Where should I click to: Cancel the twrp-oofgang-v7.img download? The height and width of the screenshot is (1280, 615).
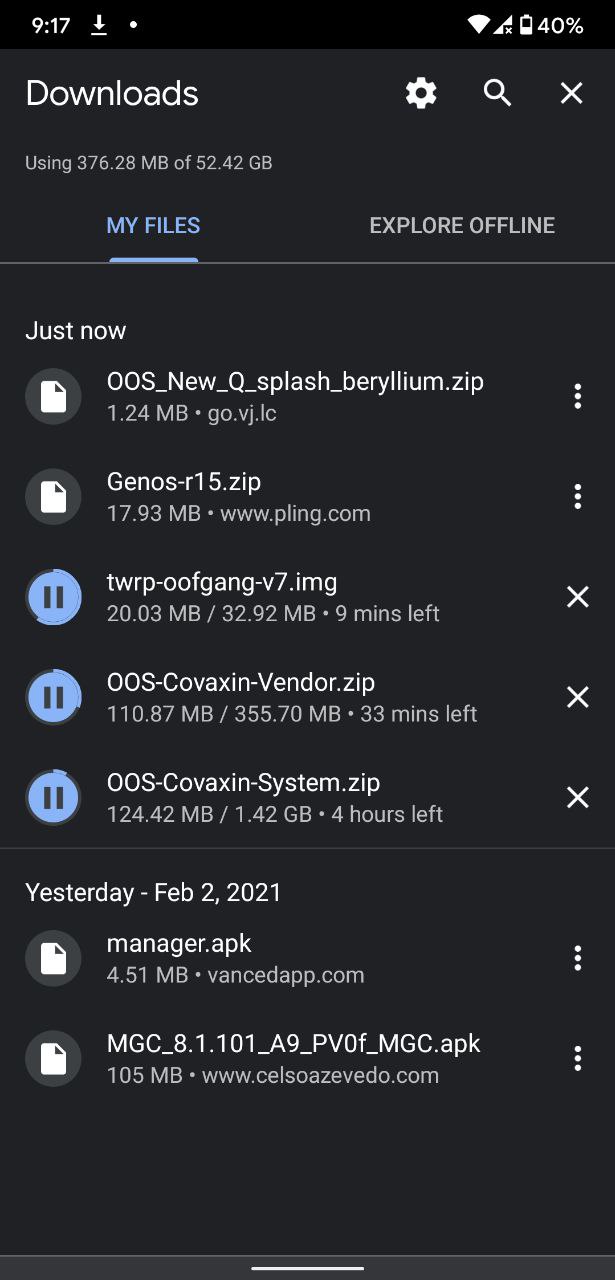(577, 597)
